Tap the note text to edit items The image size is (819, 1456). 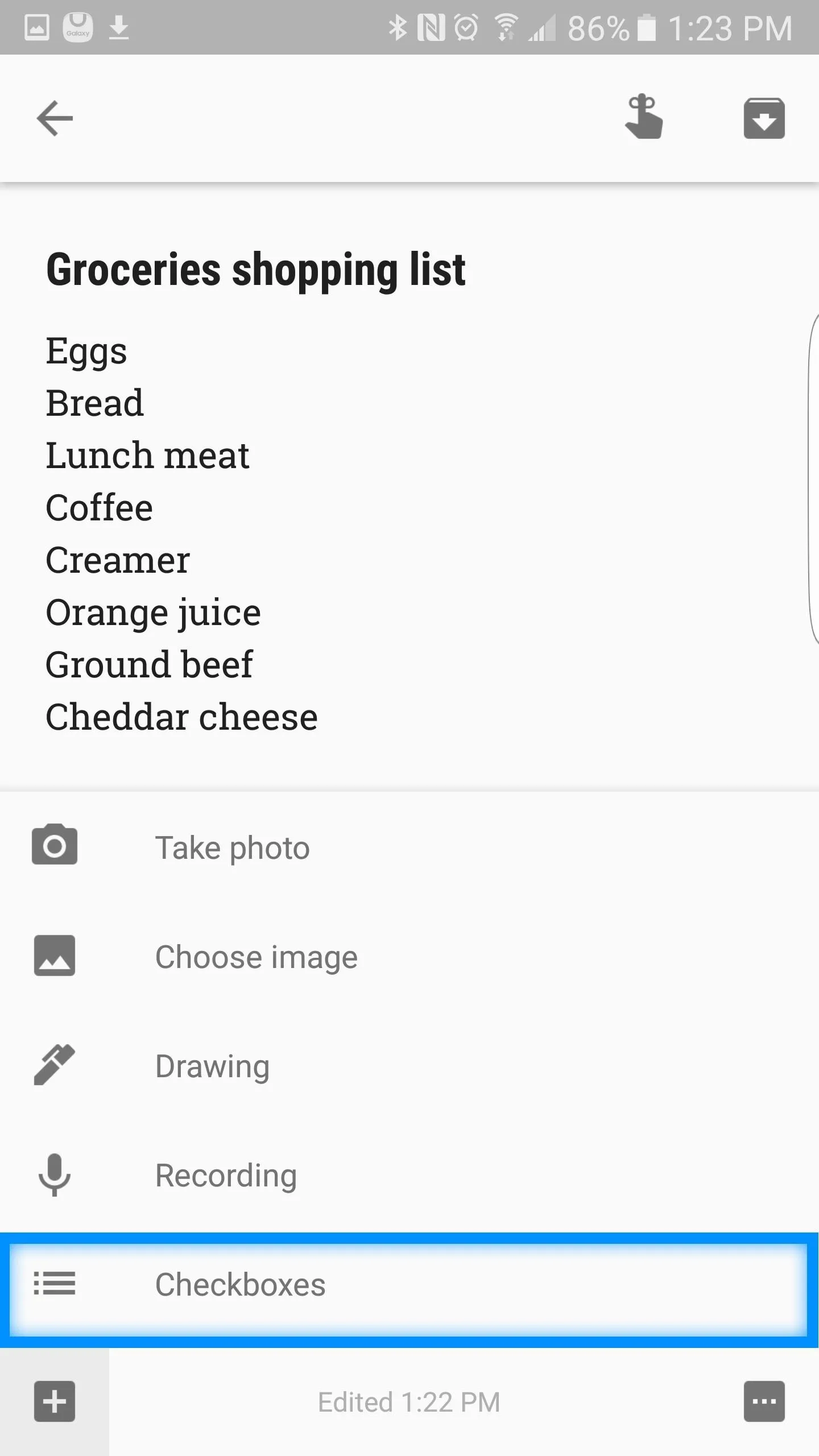[x=181, y=533]
